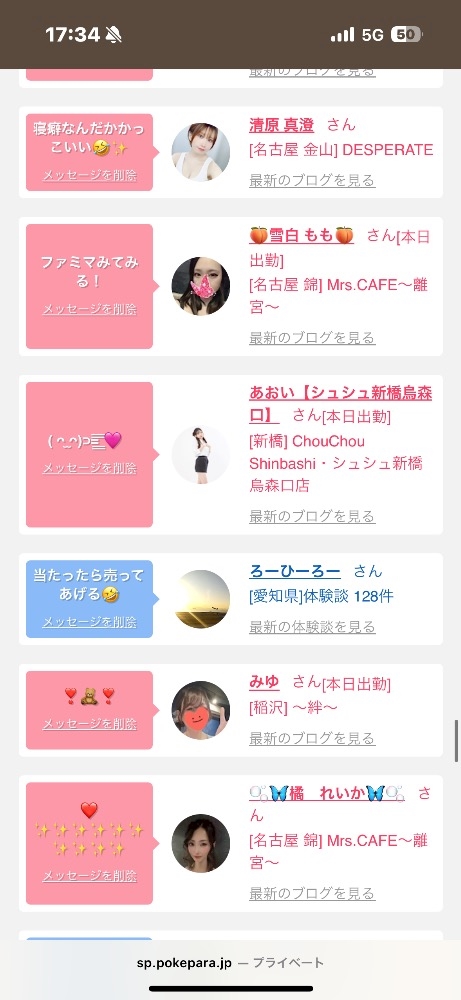Delete the message sent to 清原 真澄
Screen dimensions: 461x1000
(x=89, y=175)
